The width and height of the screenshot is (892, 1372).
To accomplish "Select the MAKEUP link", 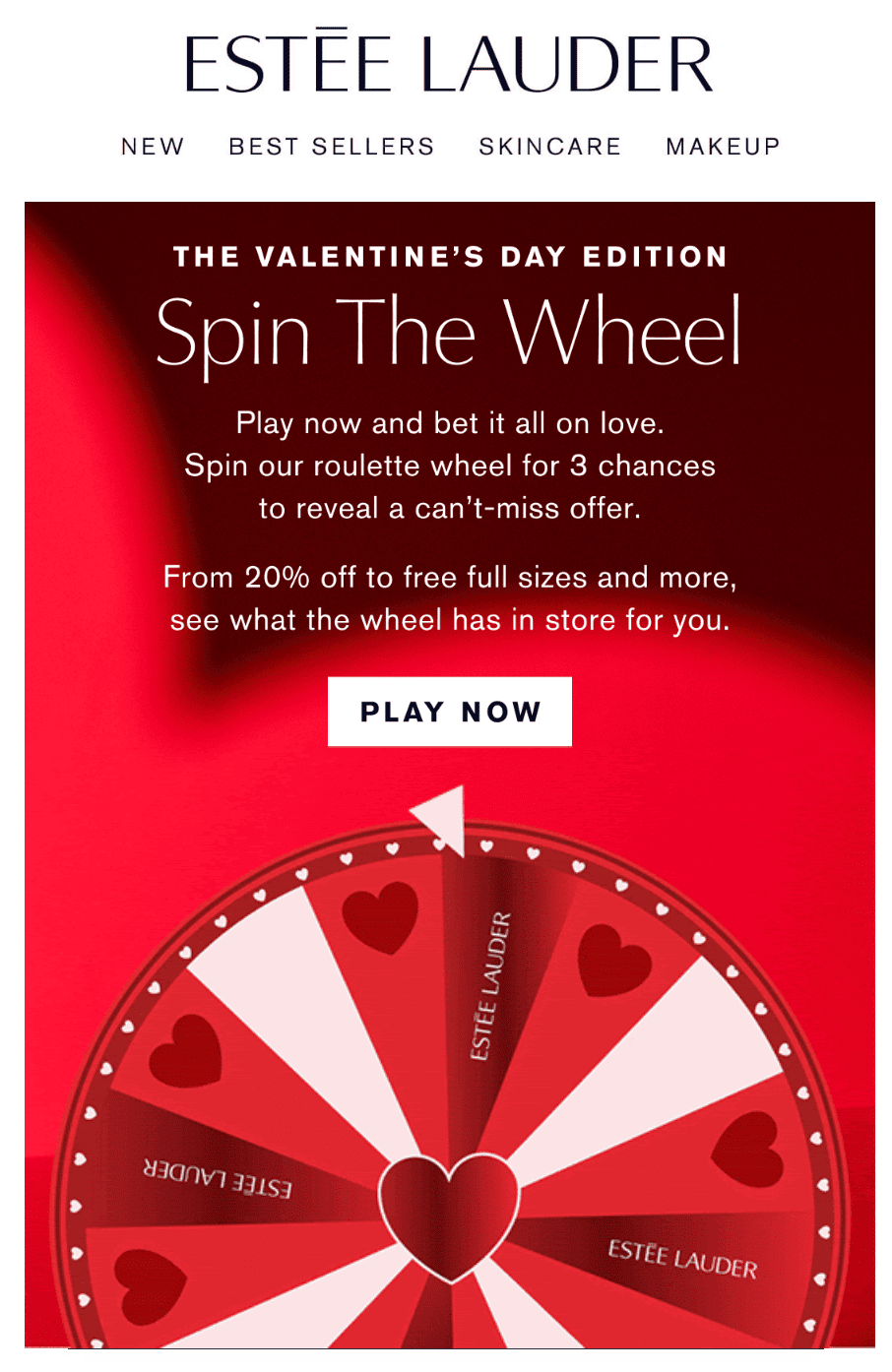I will 723,147.
